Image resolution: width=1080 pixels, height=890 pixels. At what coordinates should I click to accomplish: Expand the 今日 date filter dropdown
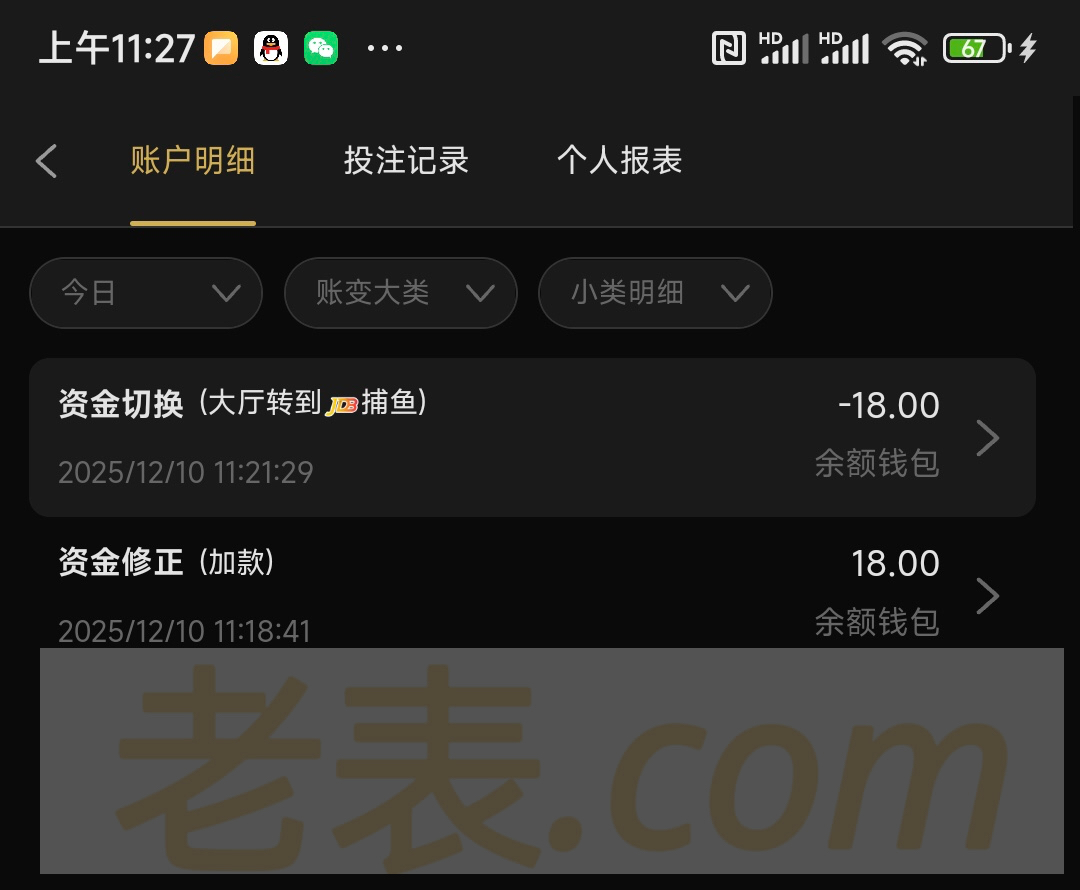(x=146, y=293)
